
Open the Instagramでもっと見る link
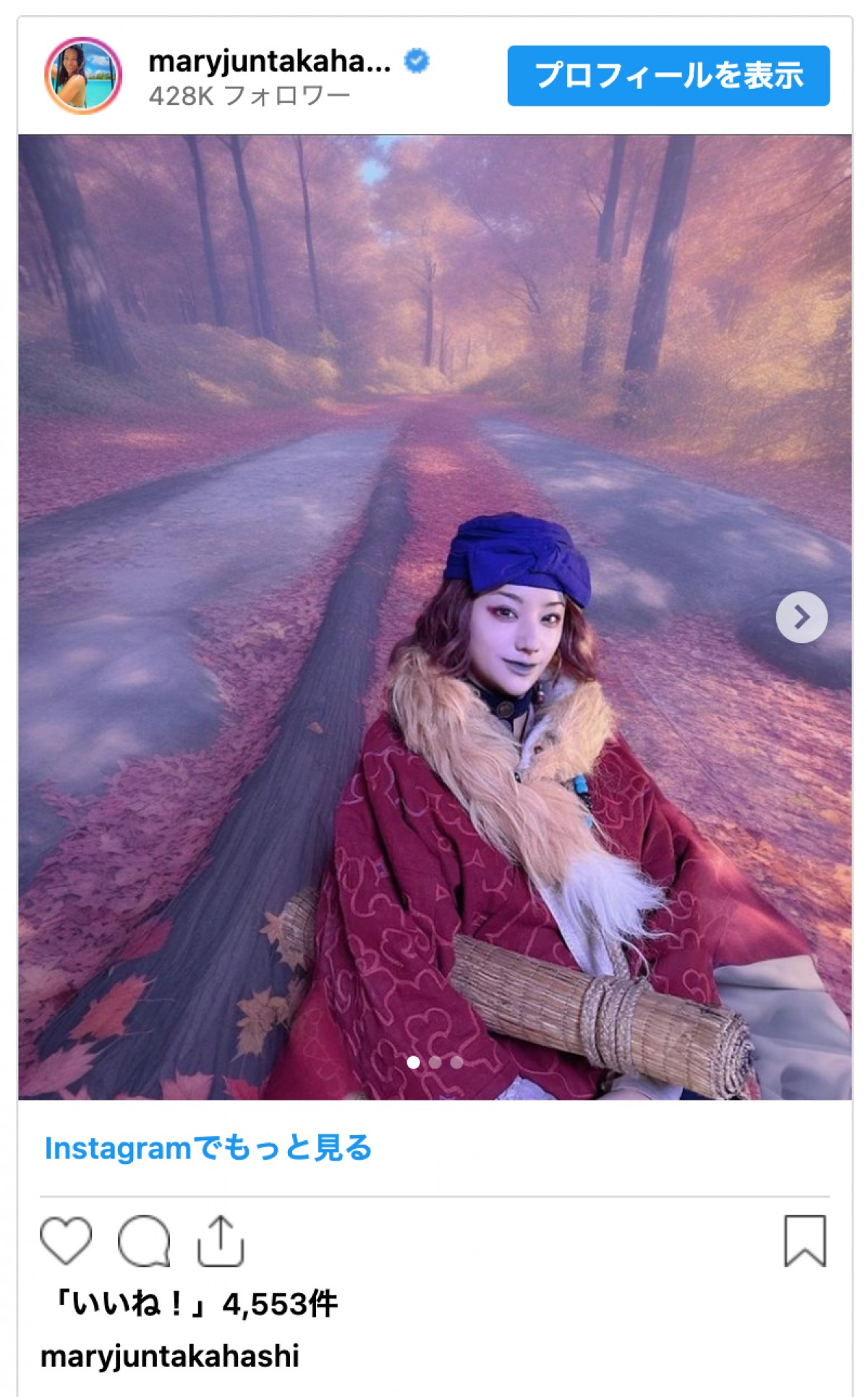(x=208, y=1147)
